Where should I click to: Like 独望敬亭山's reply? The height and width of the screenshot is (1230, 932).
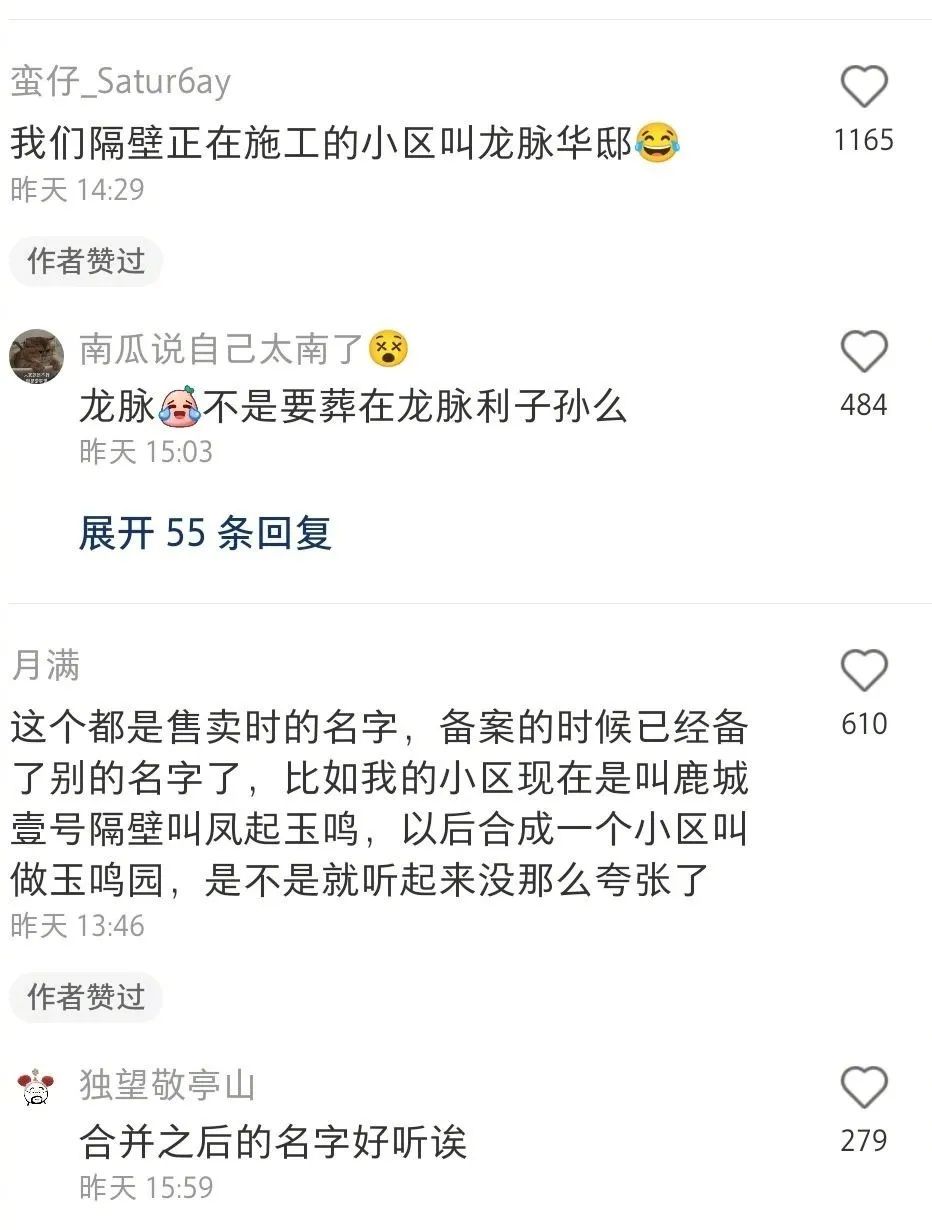click(x=864, y=1088)
